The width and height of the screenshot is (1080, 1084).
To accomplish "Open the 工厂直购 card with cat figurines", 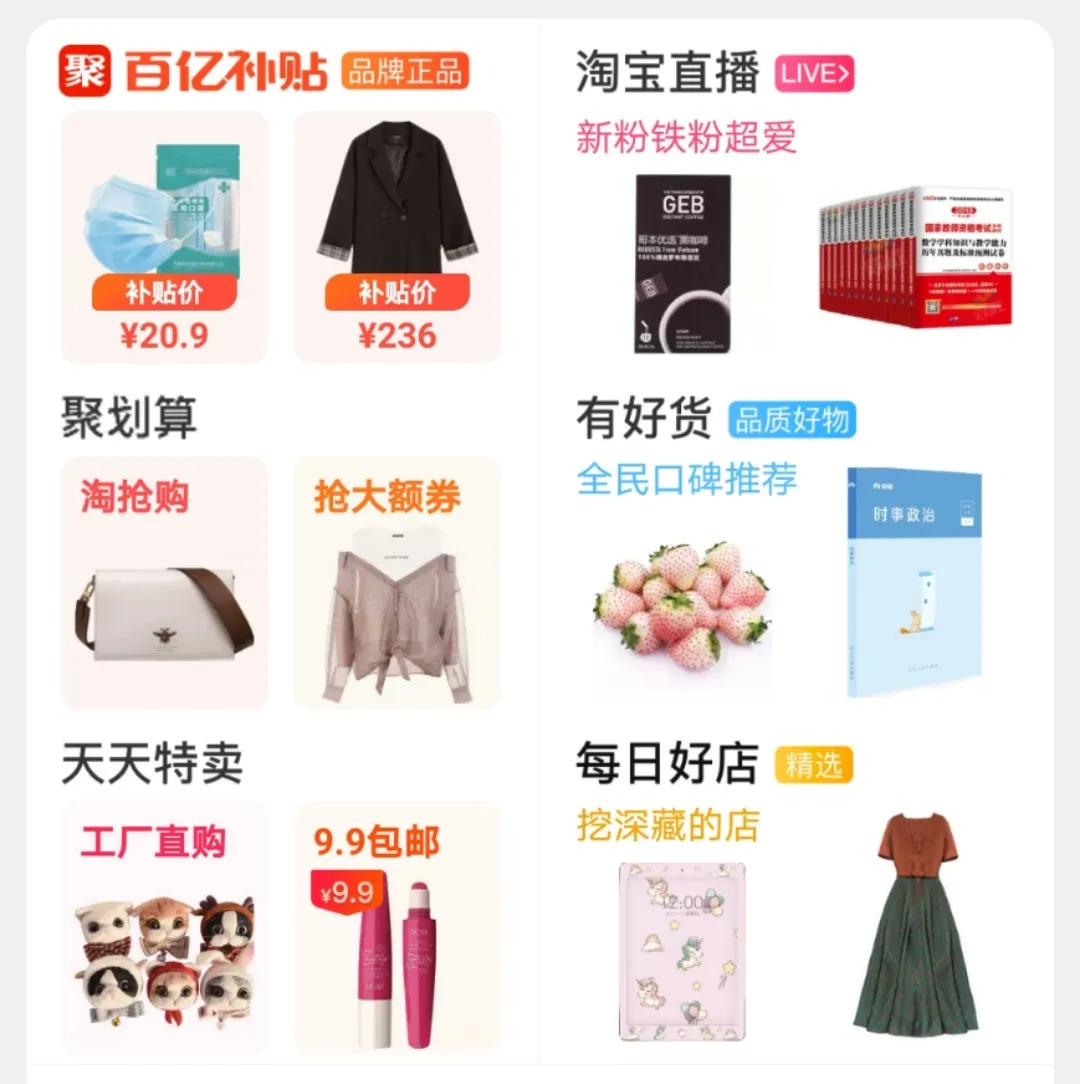I will 165,927.
